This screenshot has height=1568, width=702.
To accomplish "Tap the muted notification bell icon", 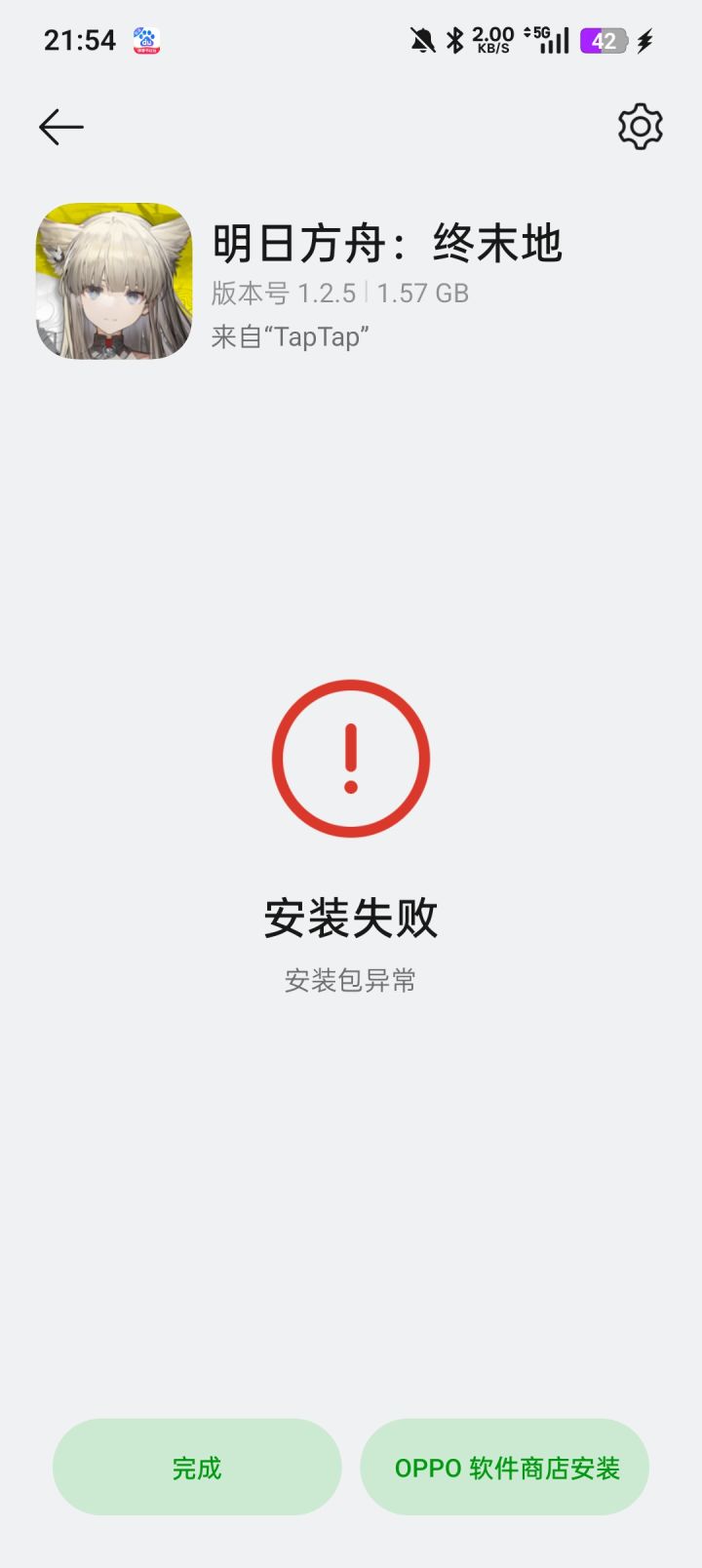I will click(421, 39).
